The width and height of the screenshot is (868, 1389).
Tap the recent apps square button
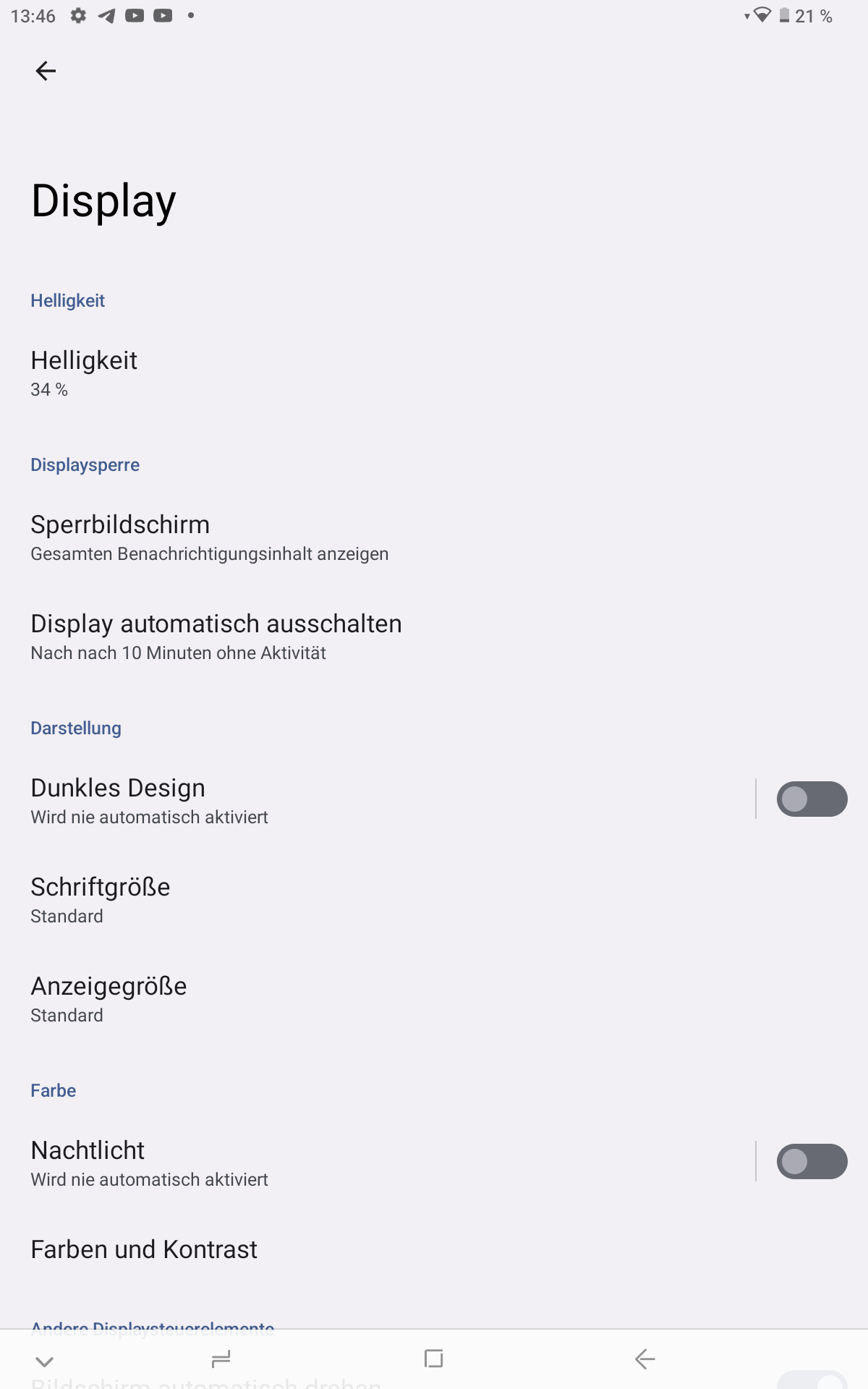click(434, 1359)
